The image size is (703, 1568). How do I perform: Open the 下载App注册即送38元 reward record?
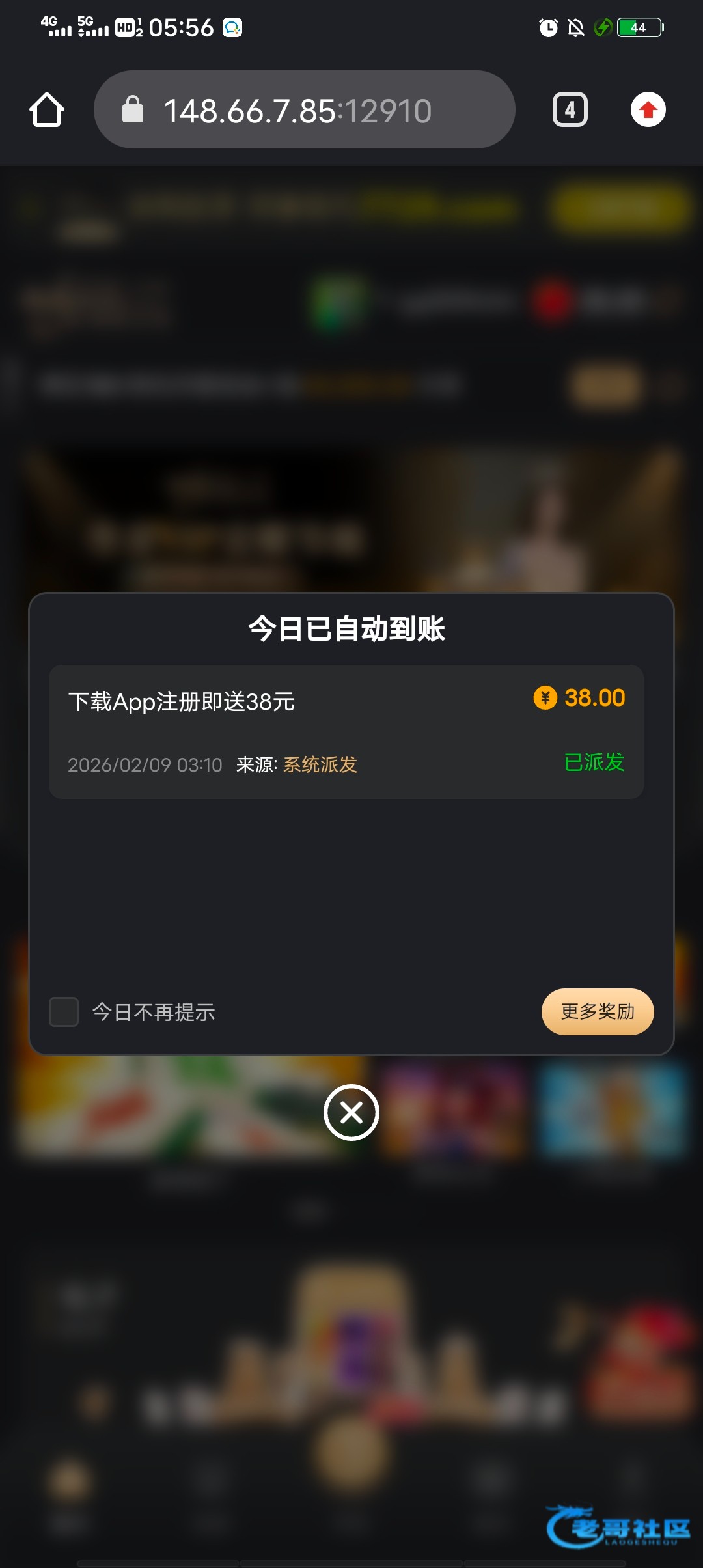click(346, 731)
